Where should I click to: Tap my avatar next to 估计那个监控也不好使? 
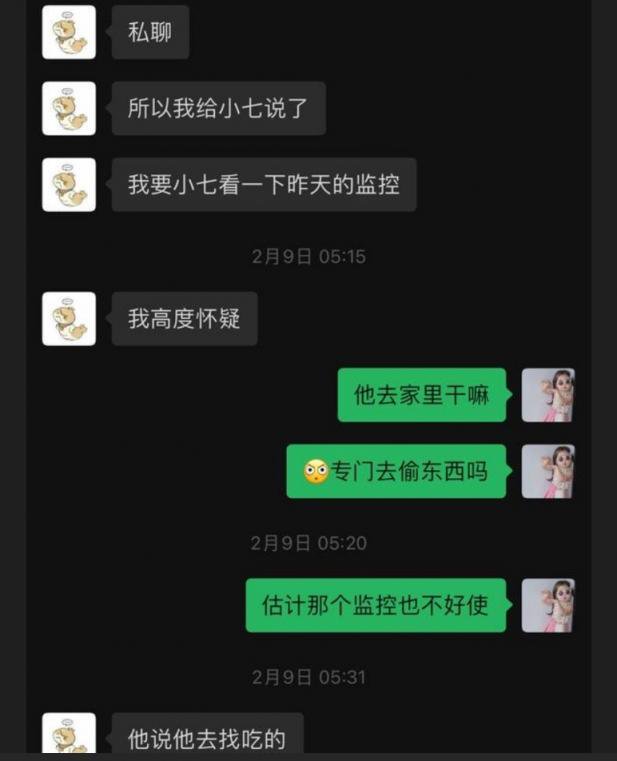coord(548,605)
